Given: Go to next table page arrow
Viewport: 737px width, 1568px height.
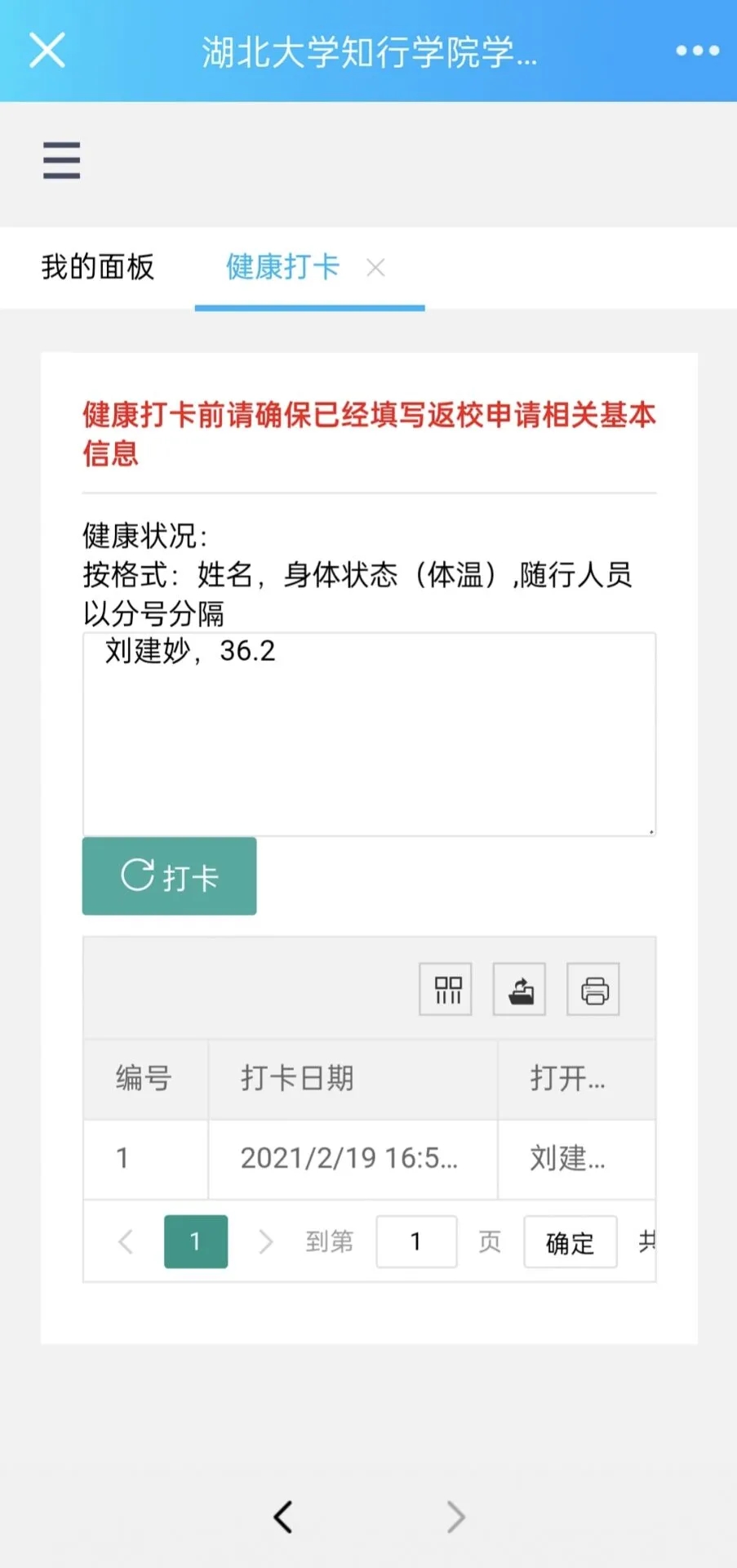Looking at the screenshot, I should [x=266, y=1241].
